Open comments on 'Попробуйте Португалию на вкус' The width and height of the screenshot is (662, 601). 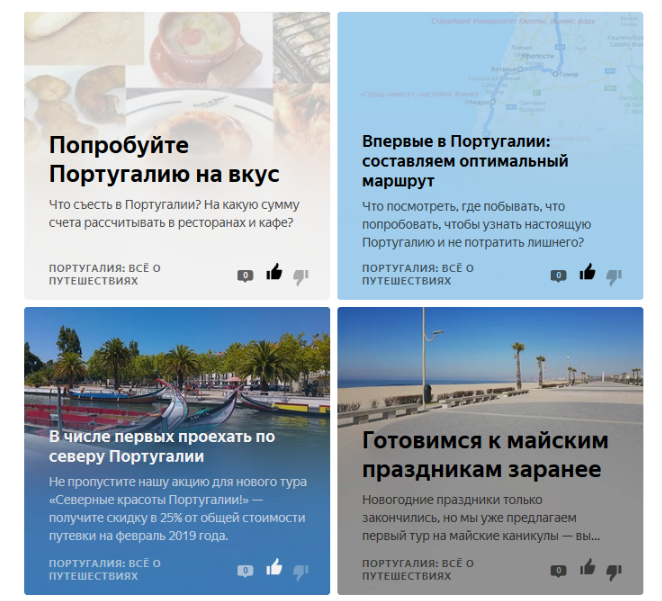click(245, 275)
